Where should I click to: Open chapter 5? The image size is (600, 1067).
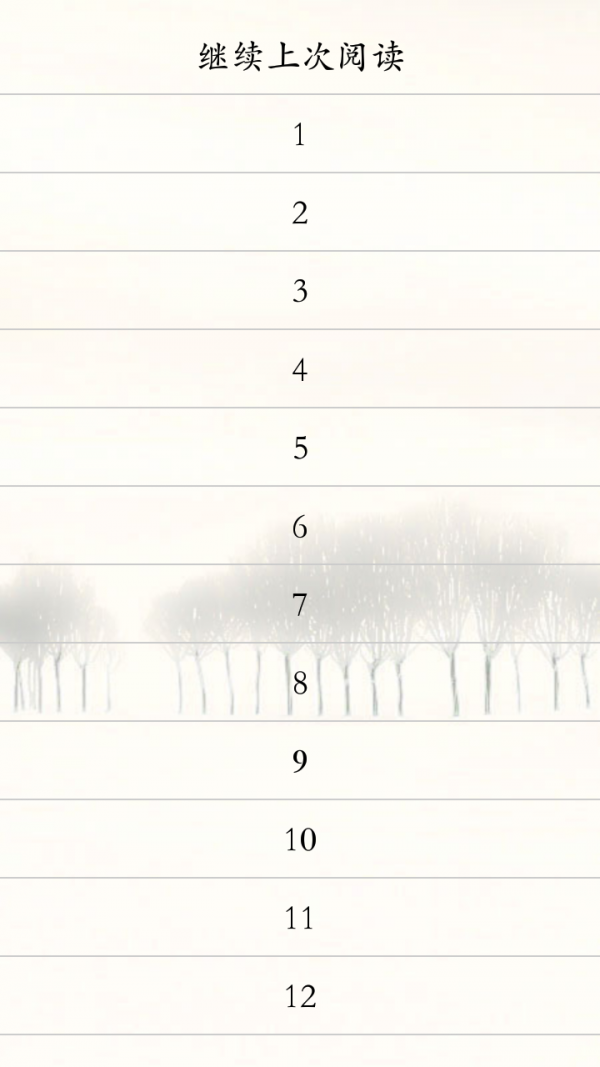pyautogui.click(x=300, y=448)
